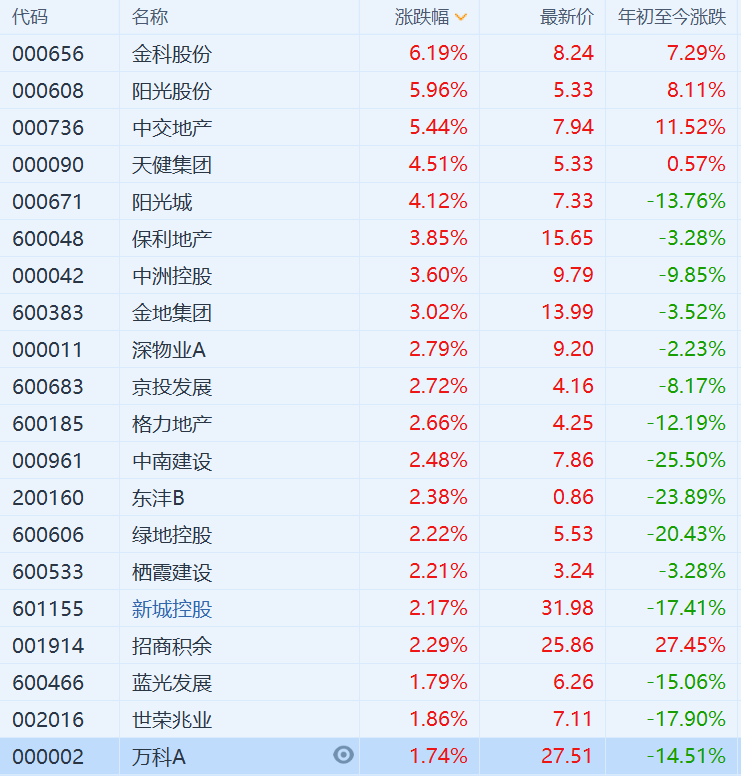The image size is (741, 776).
Task: Open the 世荣兆业 stock row
Action: (172, 720)
